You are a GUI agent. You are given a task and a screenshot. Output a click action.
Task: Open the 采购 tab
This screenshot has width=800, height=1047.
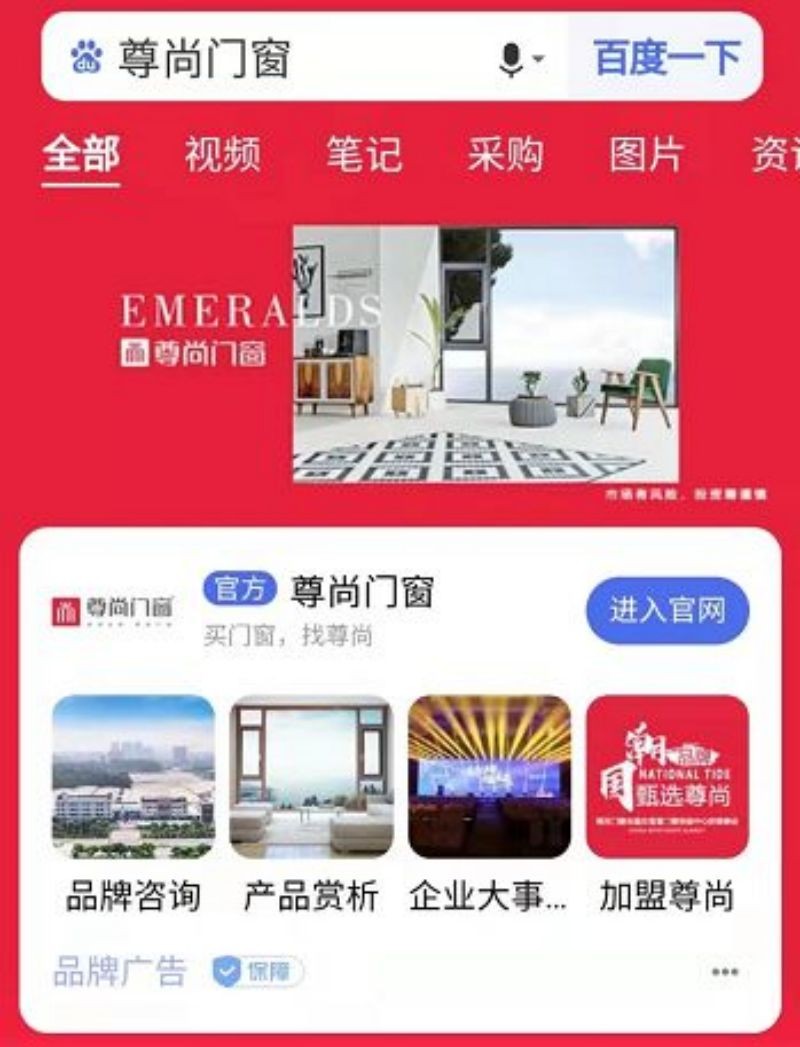(506, 155)
